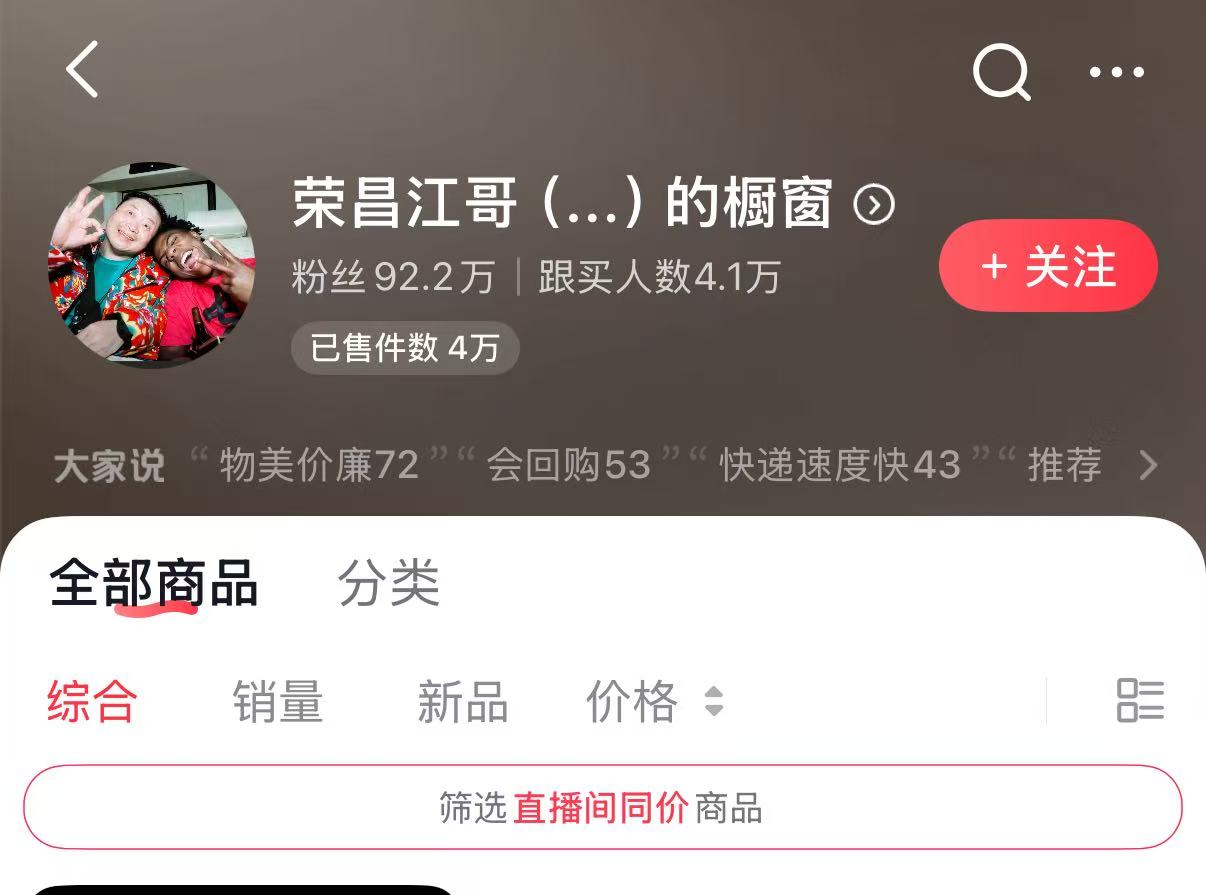Open the search magnifier icon
Image resolution: width=1206 pixels, height=895 pixels.
(1001, 72)
